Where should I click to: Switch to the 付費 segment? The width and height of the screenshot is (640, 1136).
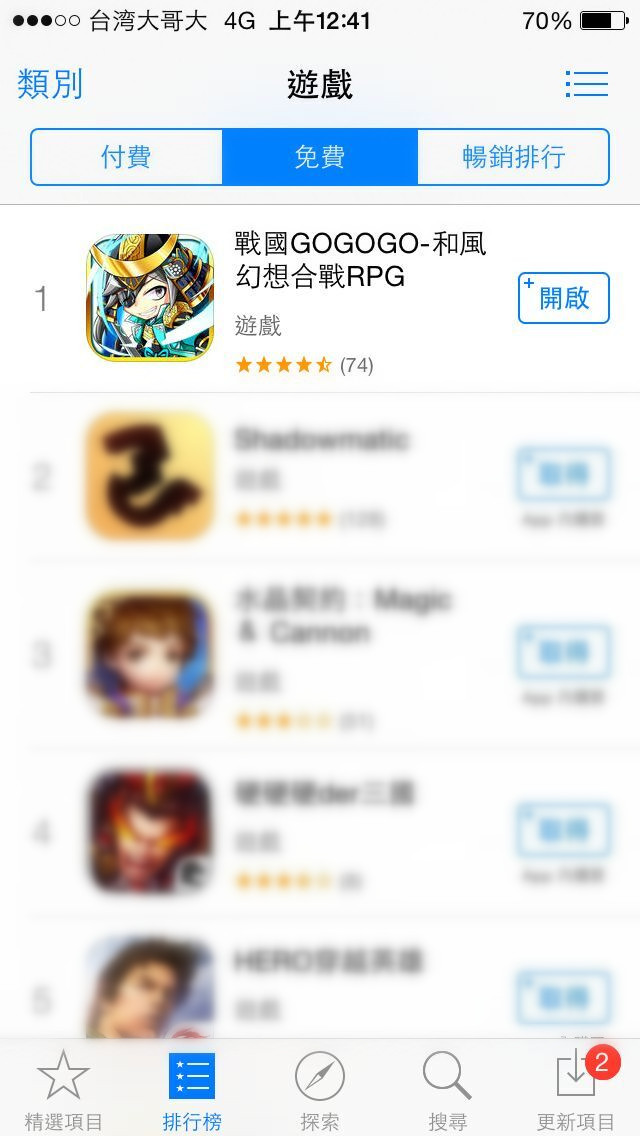[127, 157]
